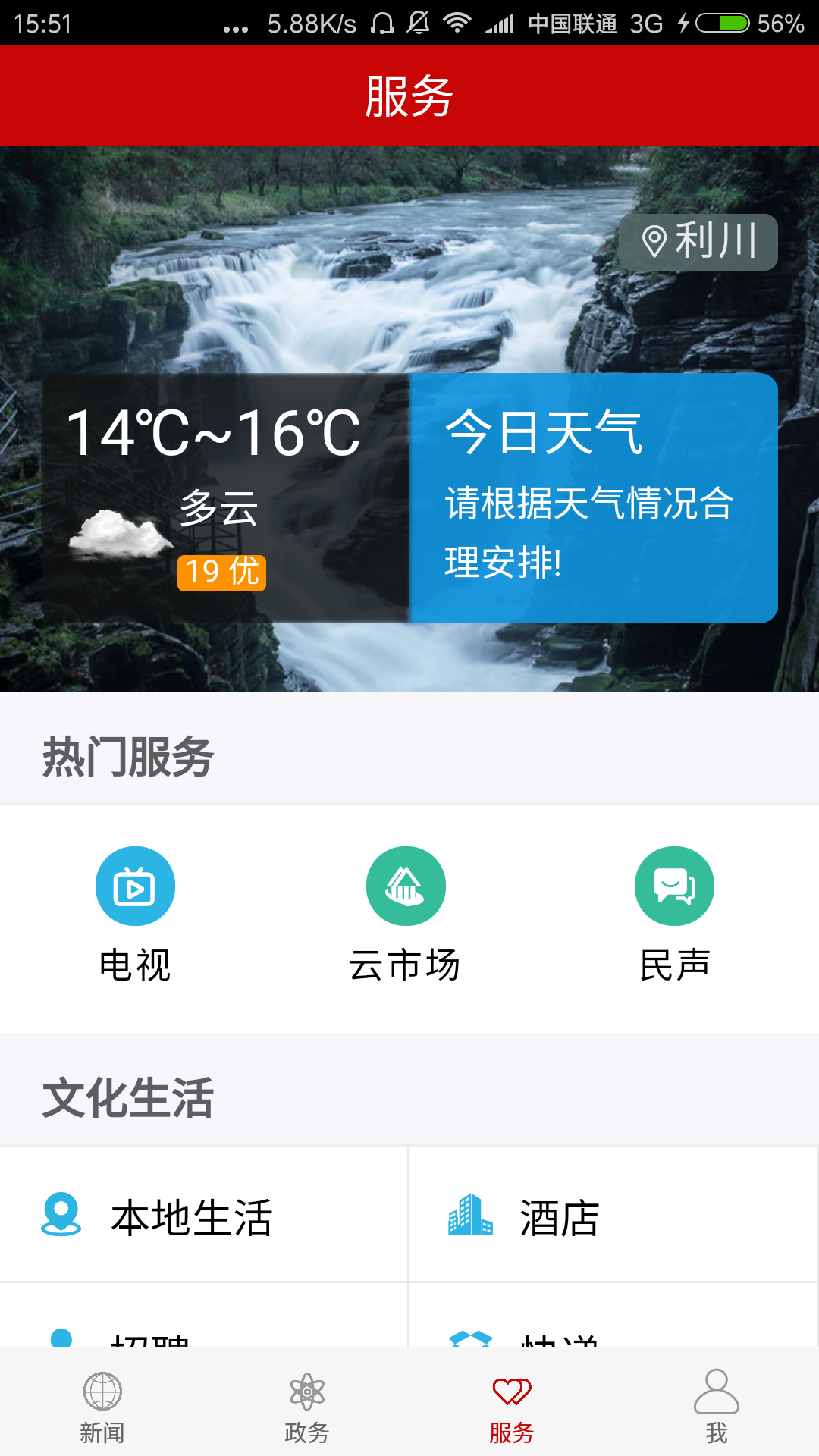819x1456 pixels.
Task: Open the 14℃~16℃ weather card
Action: (x=226, y=497)
